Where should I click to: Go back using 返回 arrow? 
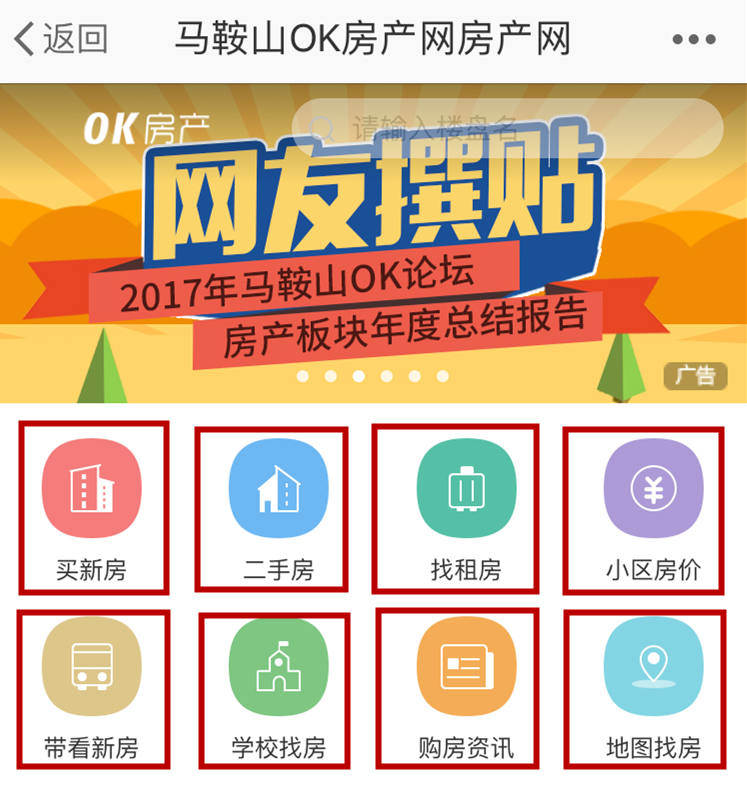coord(60,40)
